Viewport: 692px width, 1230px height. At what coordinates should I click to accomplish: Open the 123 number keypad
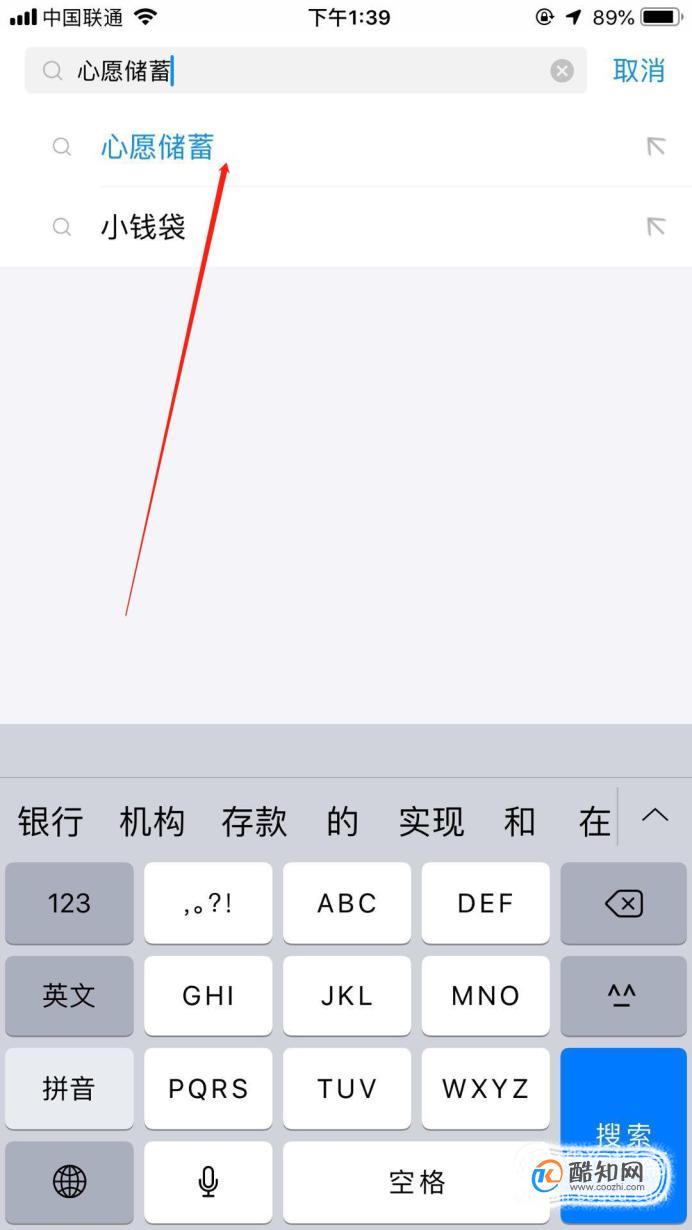coord(69,904)
